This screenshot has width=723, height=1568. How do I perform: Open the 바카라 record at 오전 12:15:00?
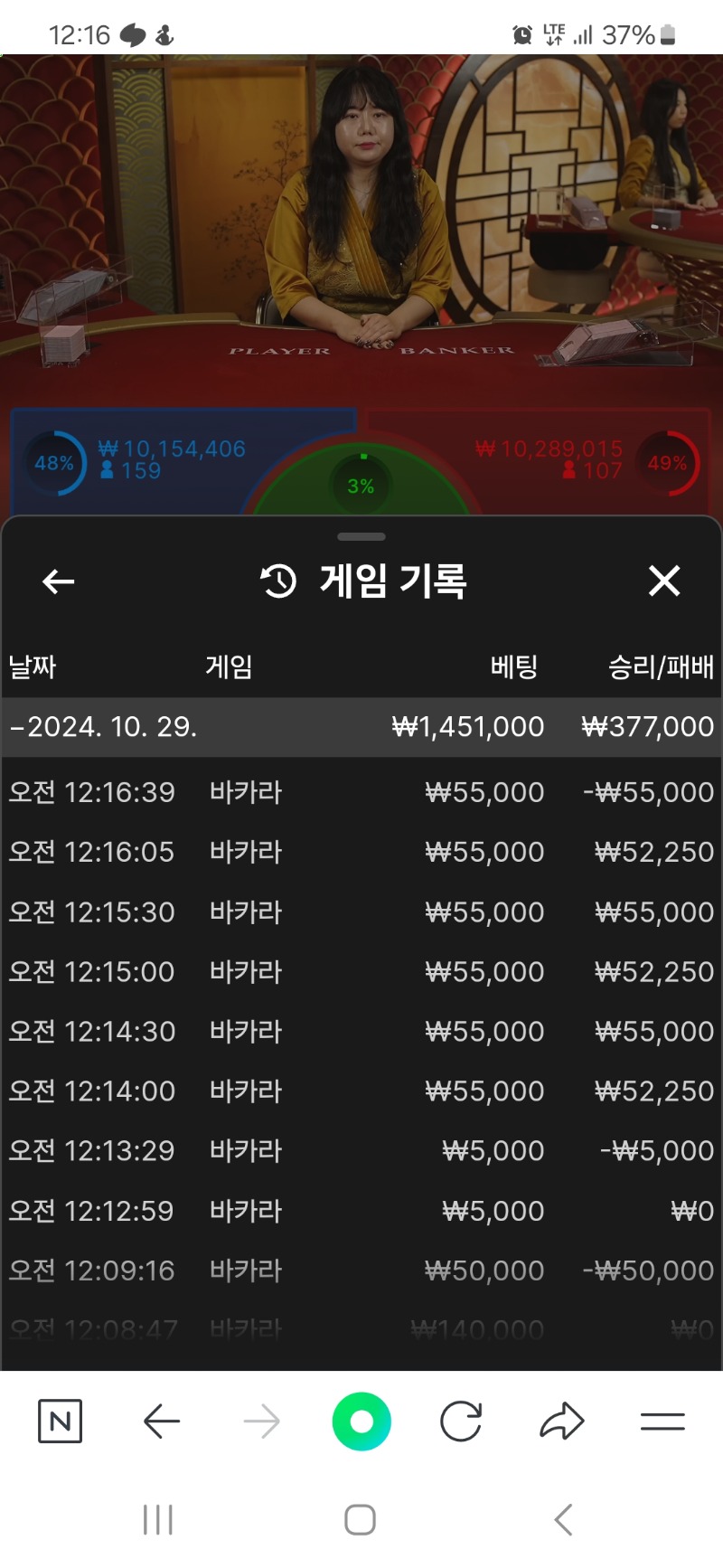click(361, 971)
